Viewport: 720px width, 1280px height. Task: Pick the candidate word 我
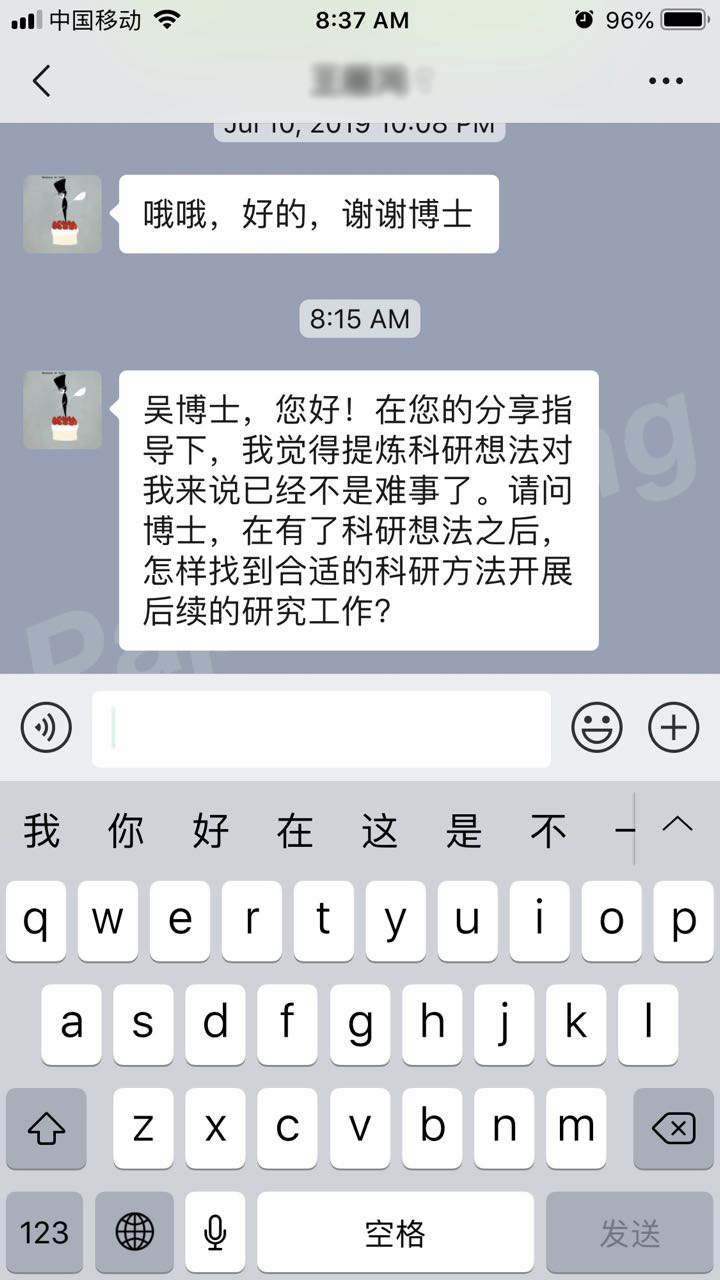coord(42,830)
